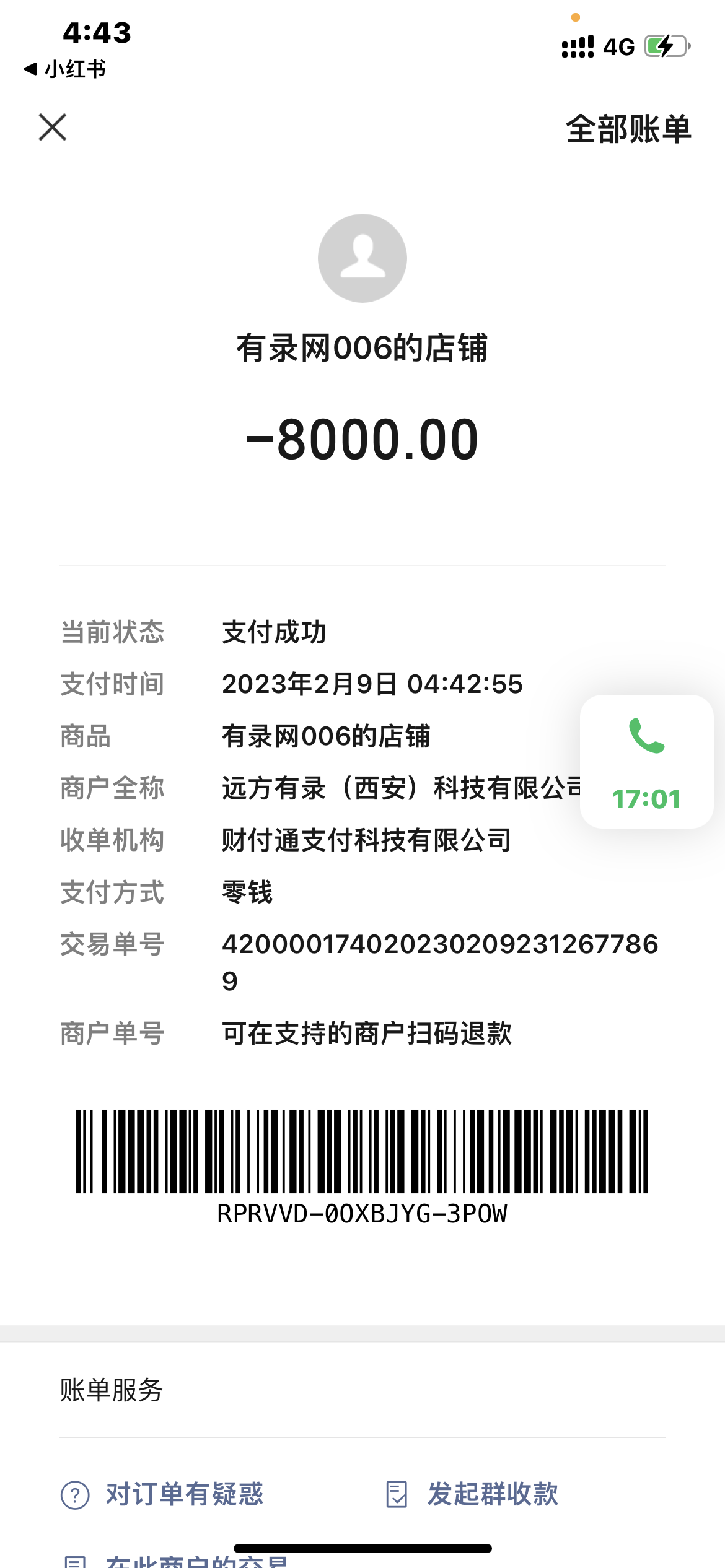The width and height of the screenshot is (725, 1568).
Task: Return to 小红书 app
Action: 66,69
